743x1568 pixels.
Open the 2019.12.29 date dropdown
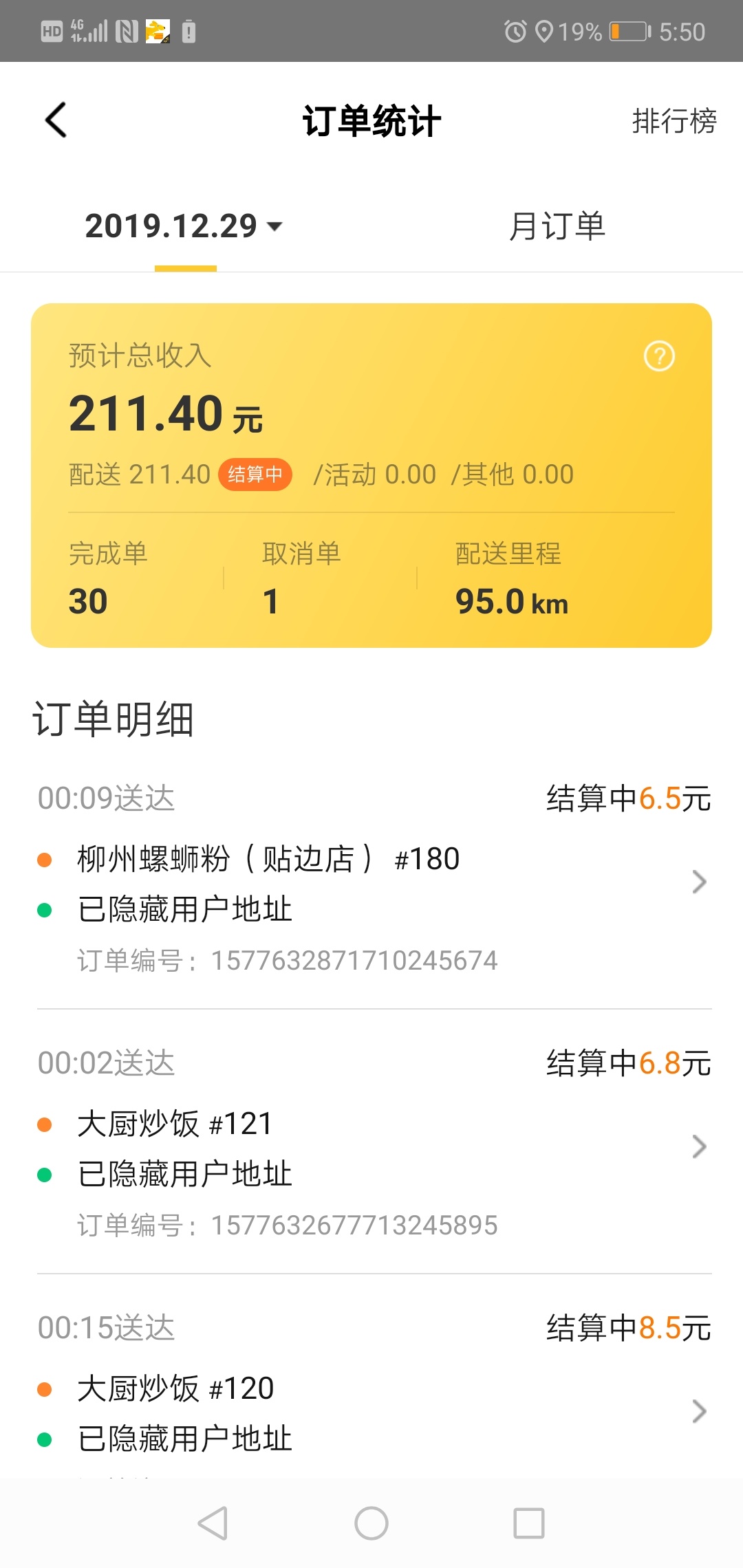pos(184,226)
